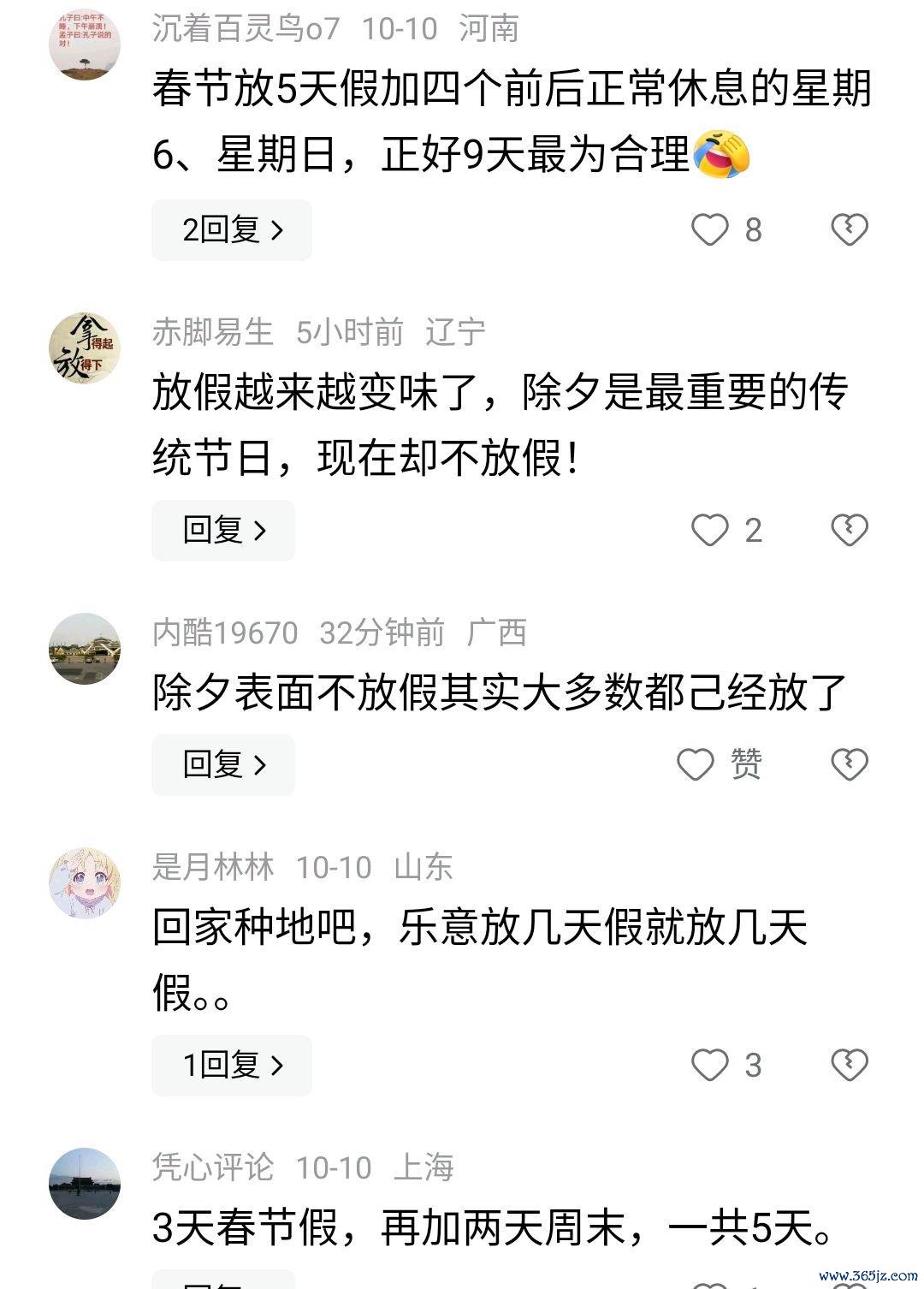
Task: Like 是月林林's comment
Action: coord(710,1066)
